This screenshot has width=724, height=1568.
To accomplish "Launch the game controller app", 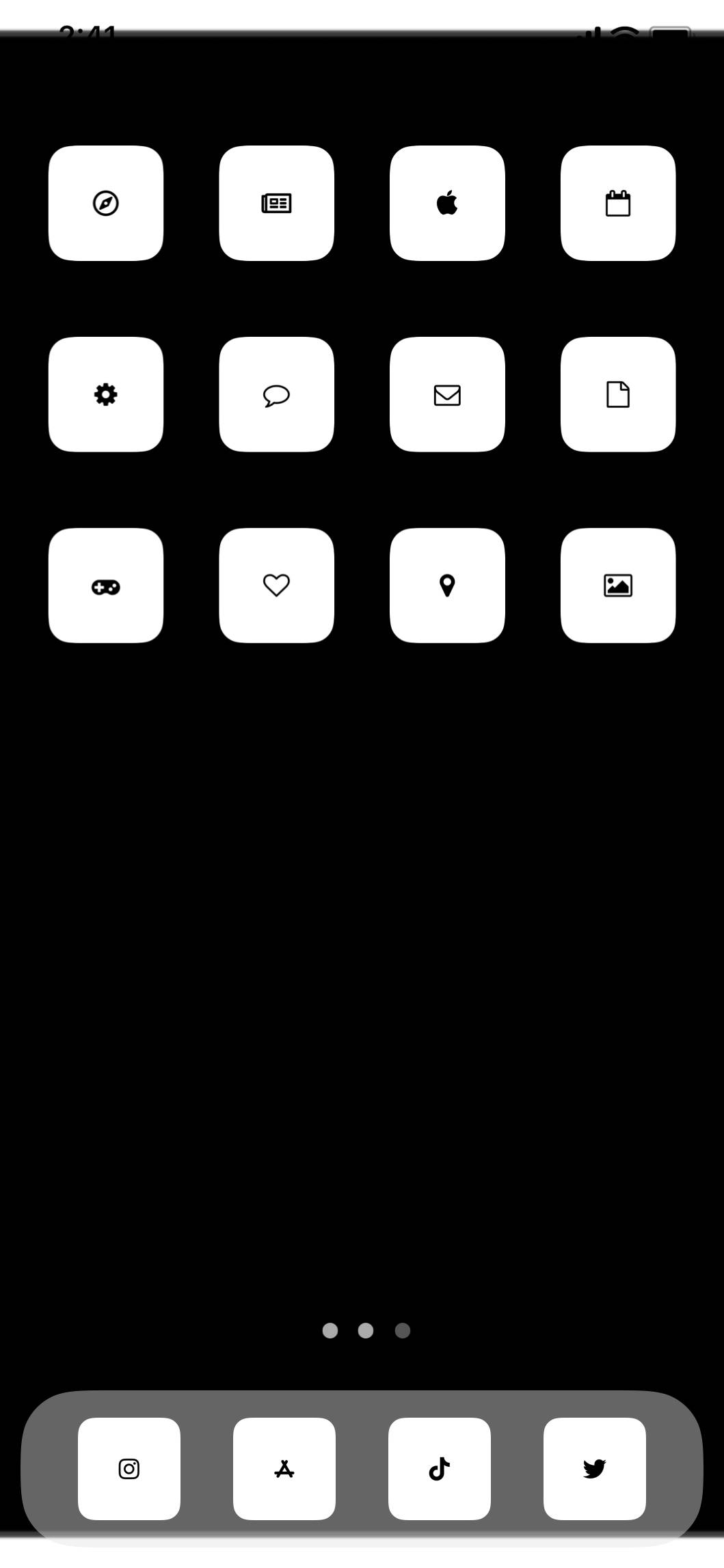I will point(106,586).
